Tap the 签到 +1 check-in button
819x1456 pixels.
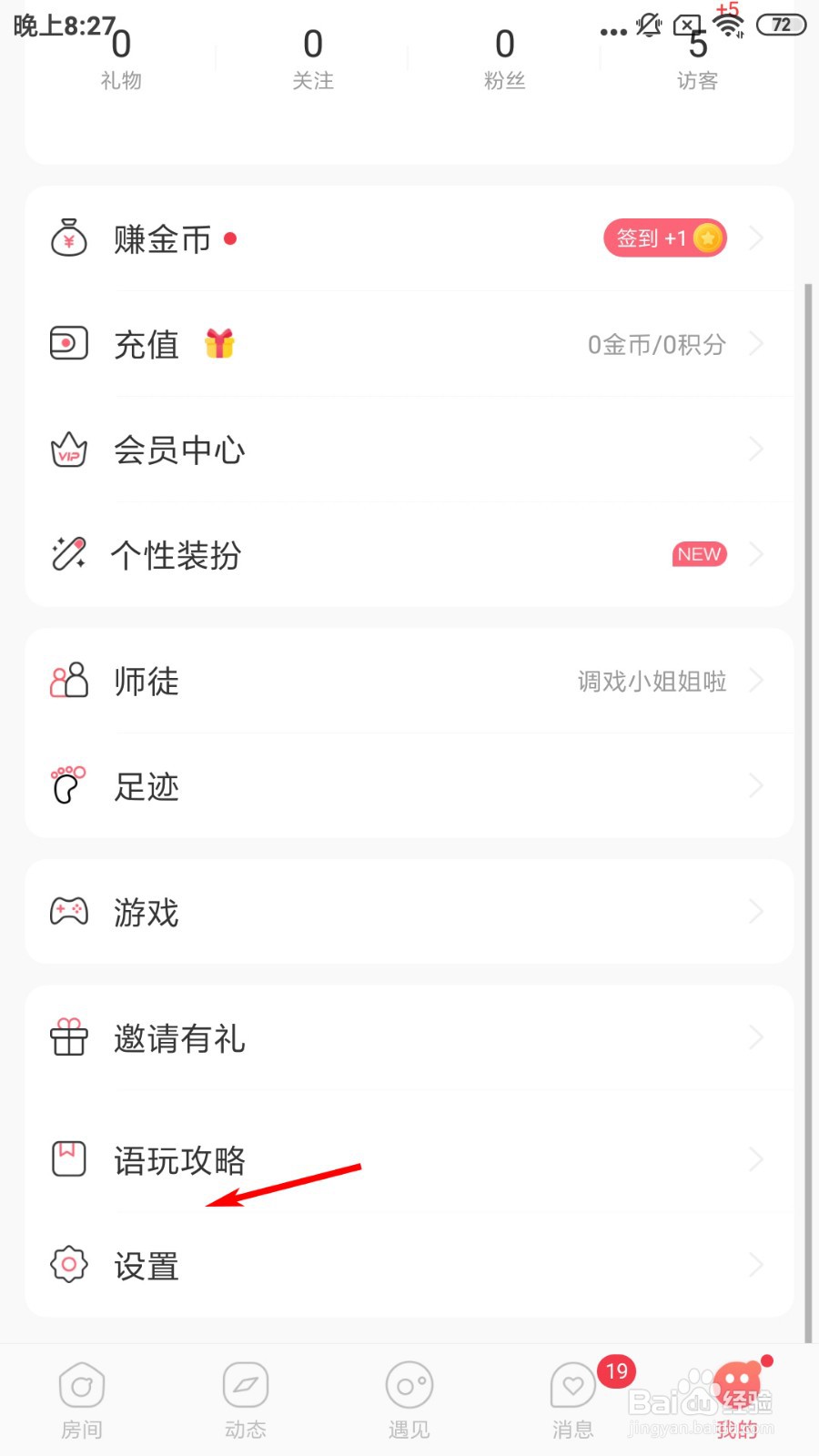point(665,238)
